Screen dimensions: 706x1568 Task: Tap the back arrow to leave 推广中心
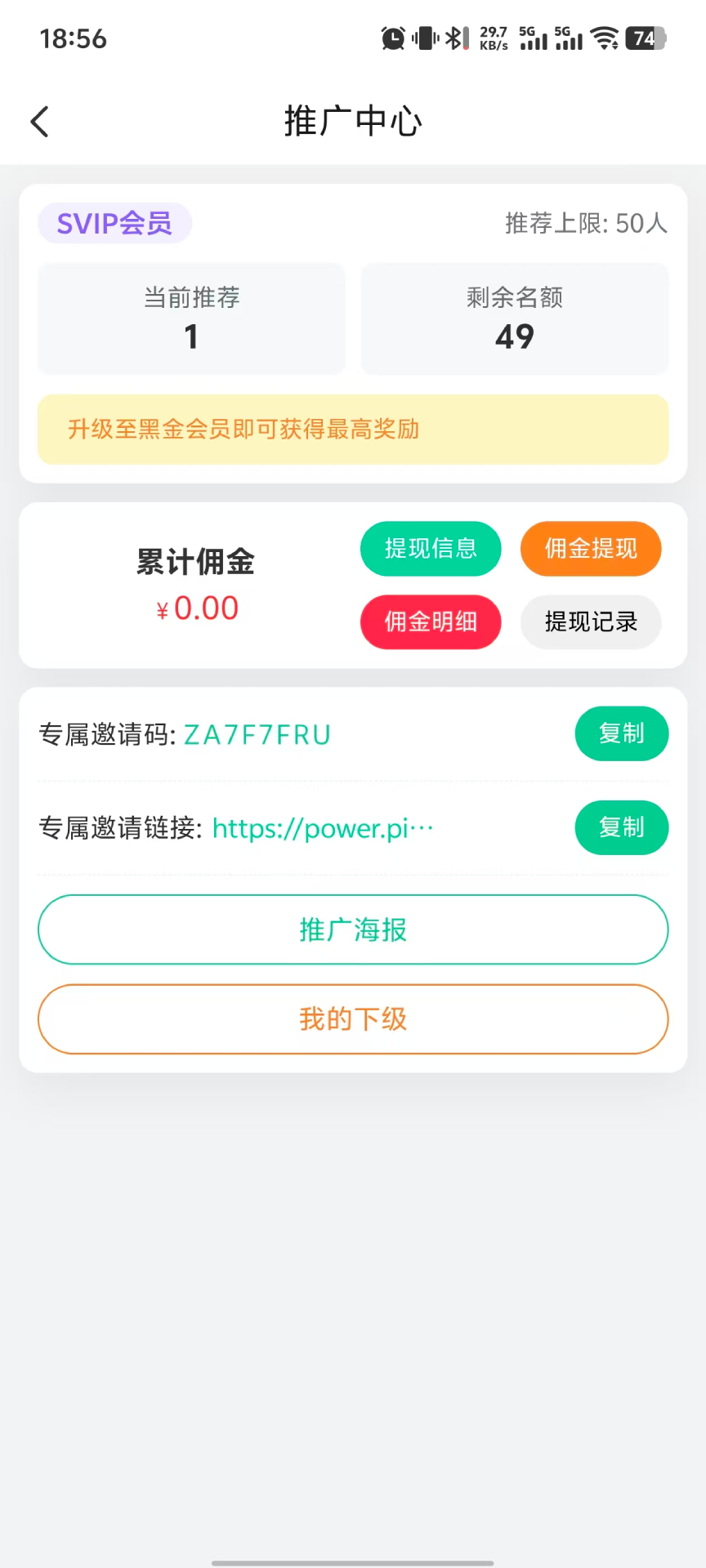pyautogui.click(x=39, y=120)
